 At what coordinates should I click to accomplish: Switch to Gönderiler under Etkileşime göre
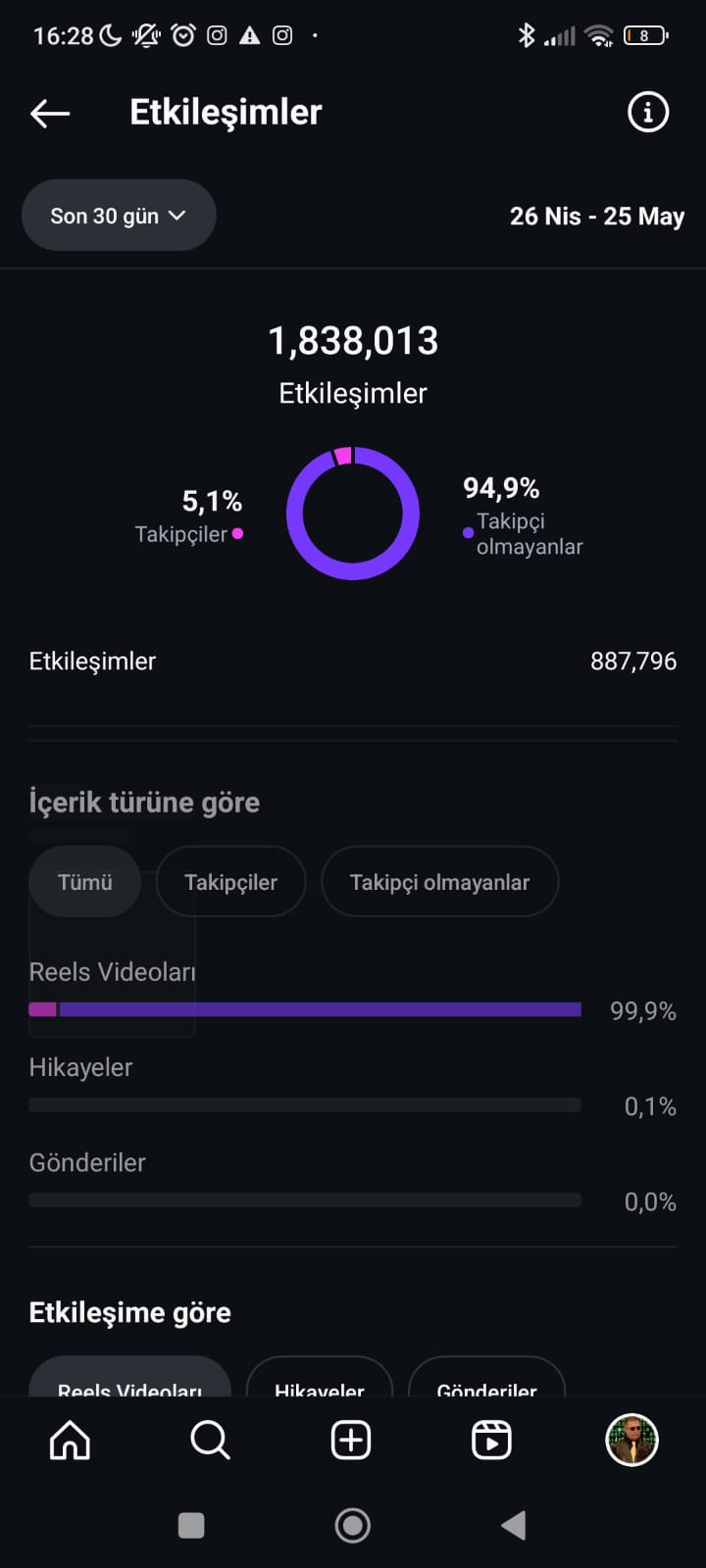click(486, 1380)
